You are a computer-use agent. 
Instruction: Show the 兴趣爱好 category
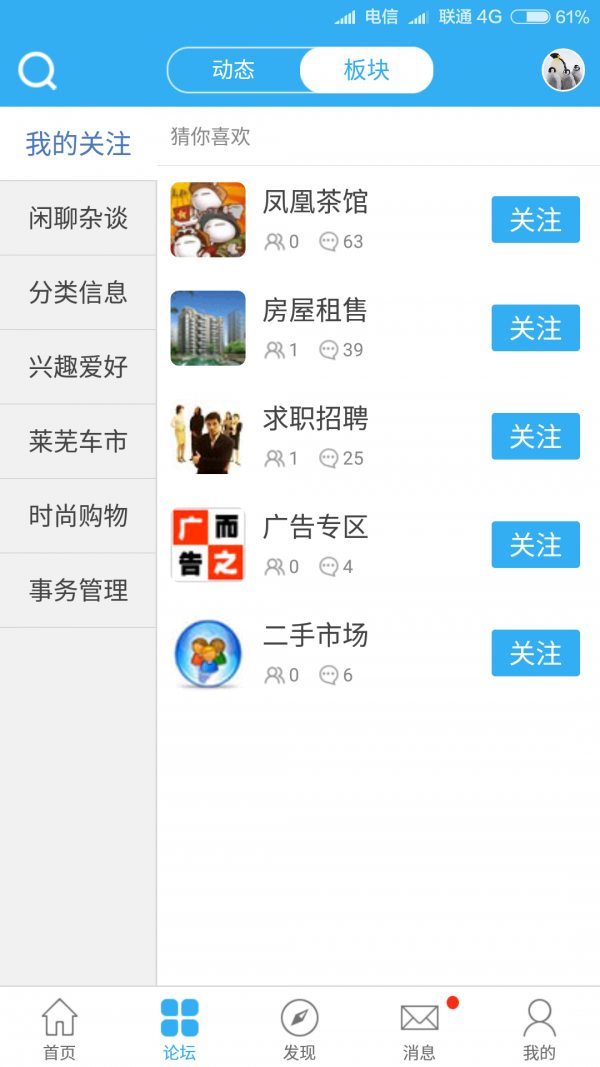coord(78,367)
